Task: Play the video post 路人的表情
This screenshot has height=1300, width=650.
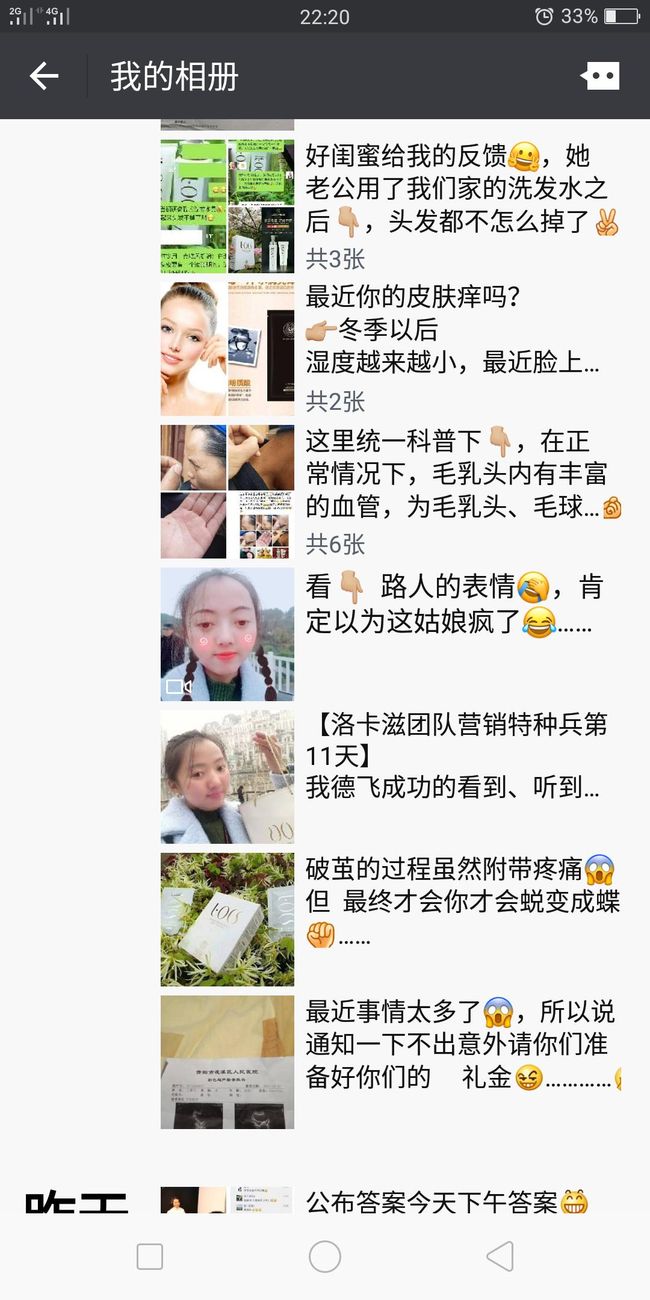Action: pos(391,634)
